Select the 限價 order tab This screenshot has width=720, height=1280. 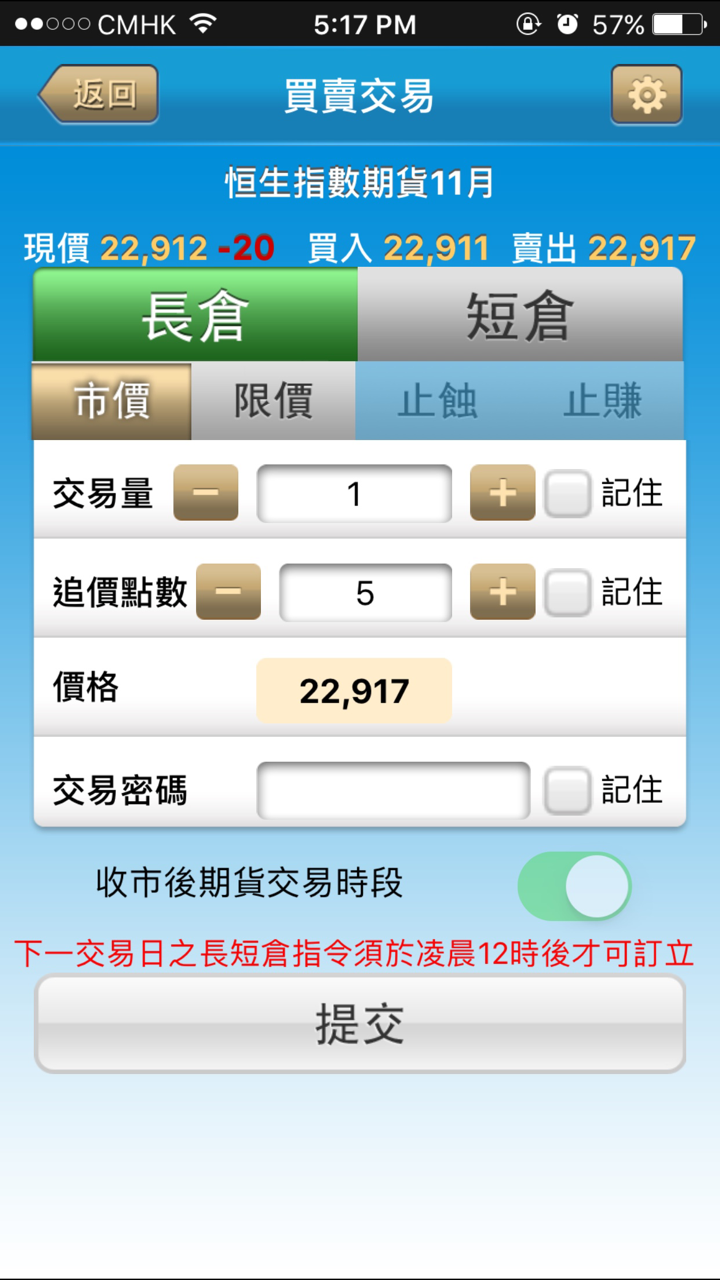(x=272, y=400)
